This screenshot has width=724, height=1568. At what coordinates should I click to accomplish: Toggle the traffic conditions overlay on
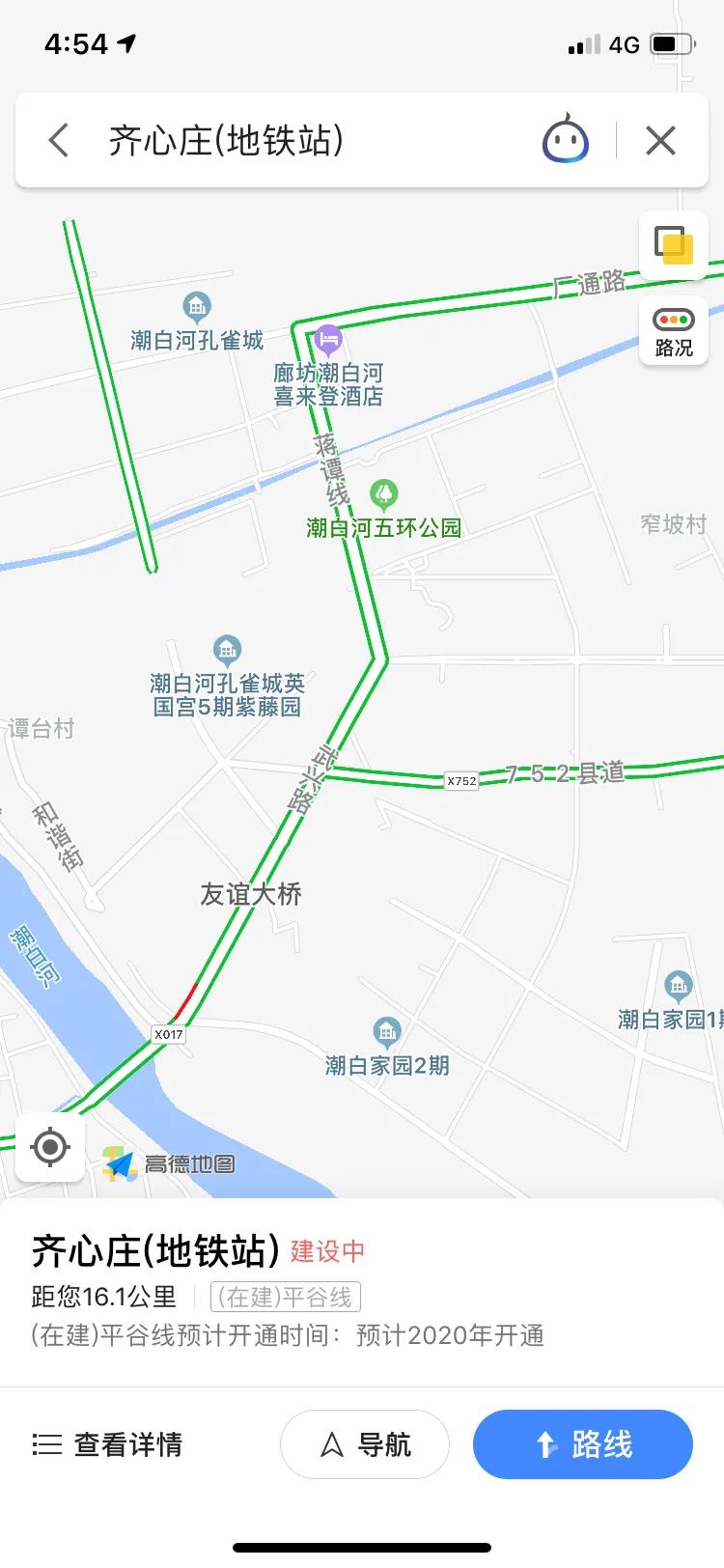click(x=673, y=331)
